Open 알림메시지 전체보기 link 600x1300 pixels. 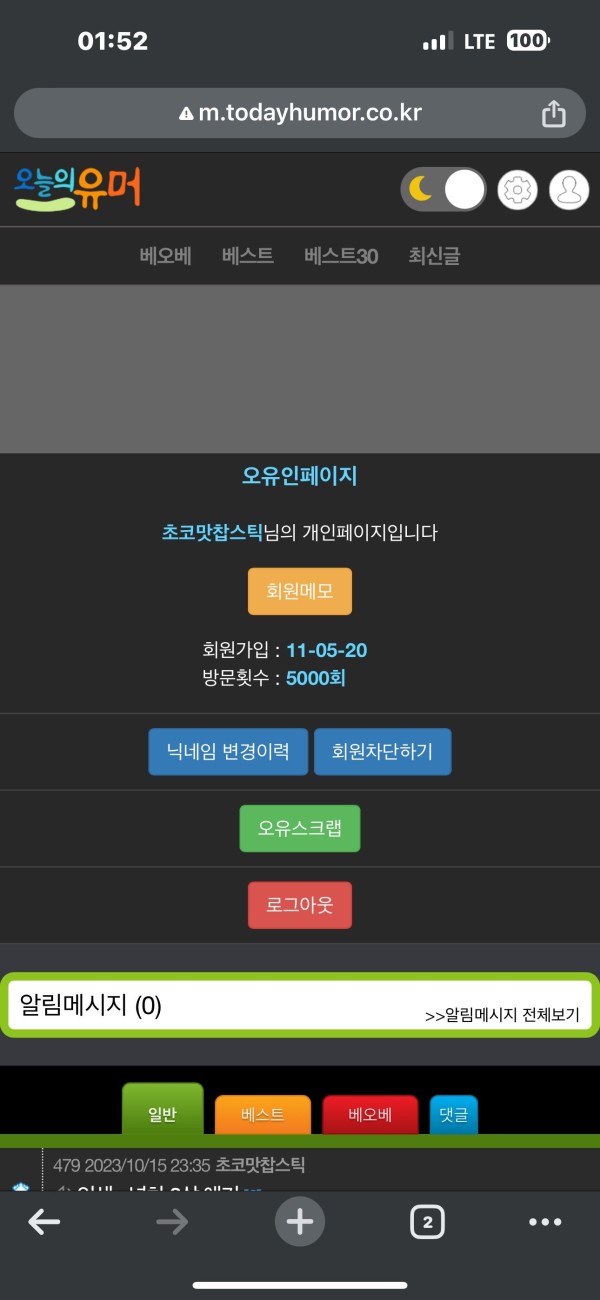tap(502, 1014)
